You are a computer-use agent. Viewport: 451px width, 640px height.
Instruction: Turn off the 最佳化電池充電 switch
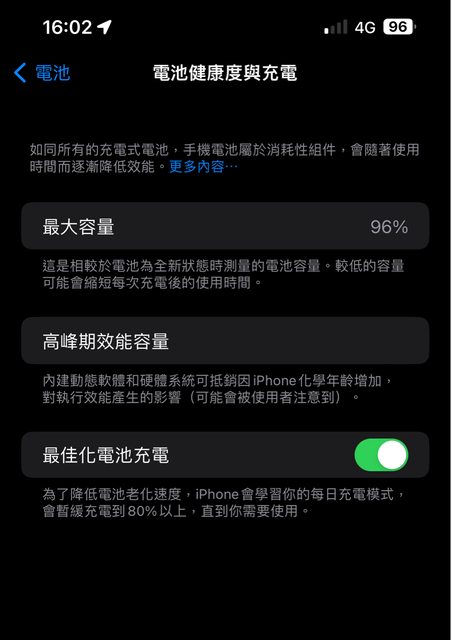[381, 455]
